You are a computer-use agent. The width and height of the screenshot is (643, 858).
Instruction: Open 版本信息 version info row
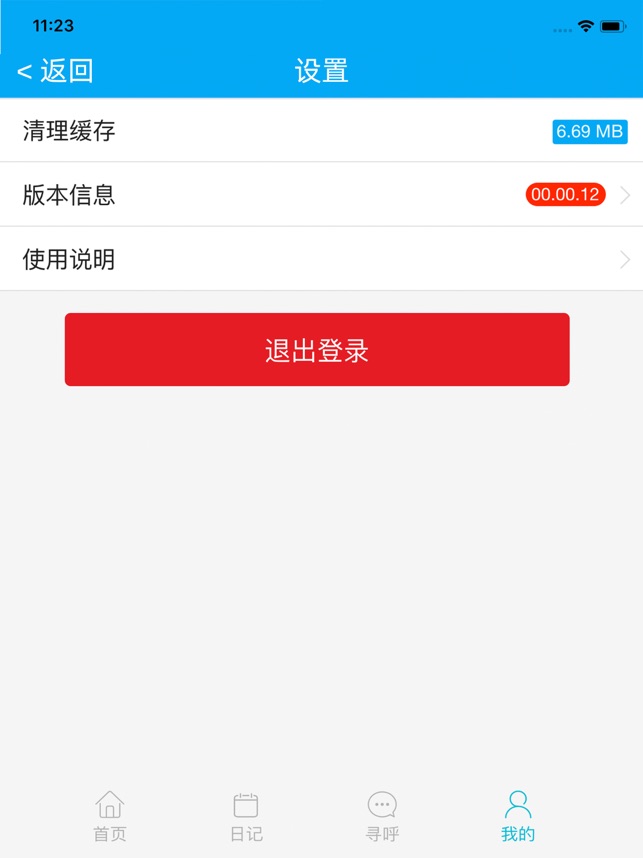(321, 195)
